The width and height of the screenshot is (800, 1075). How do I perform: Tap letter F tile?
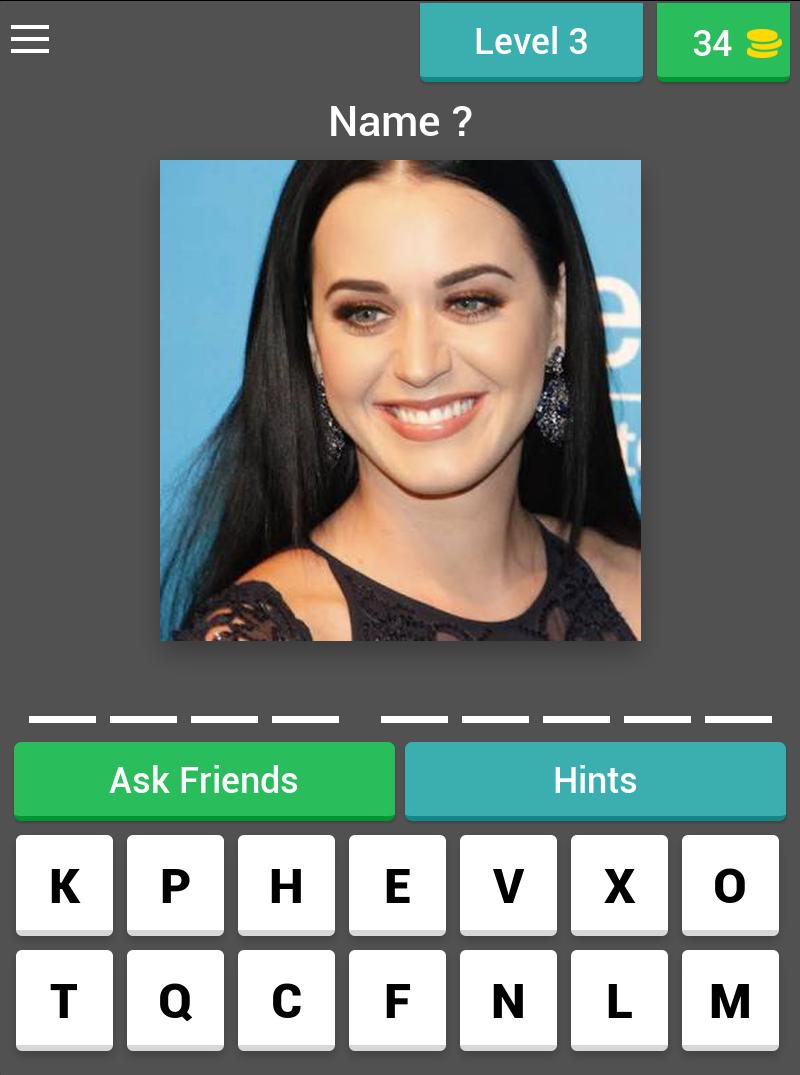[x=397, y=1000]
